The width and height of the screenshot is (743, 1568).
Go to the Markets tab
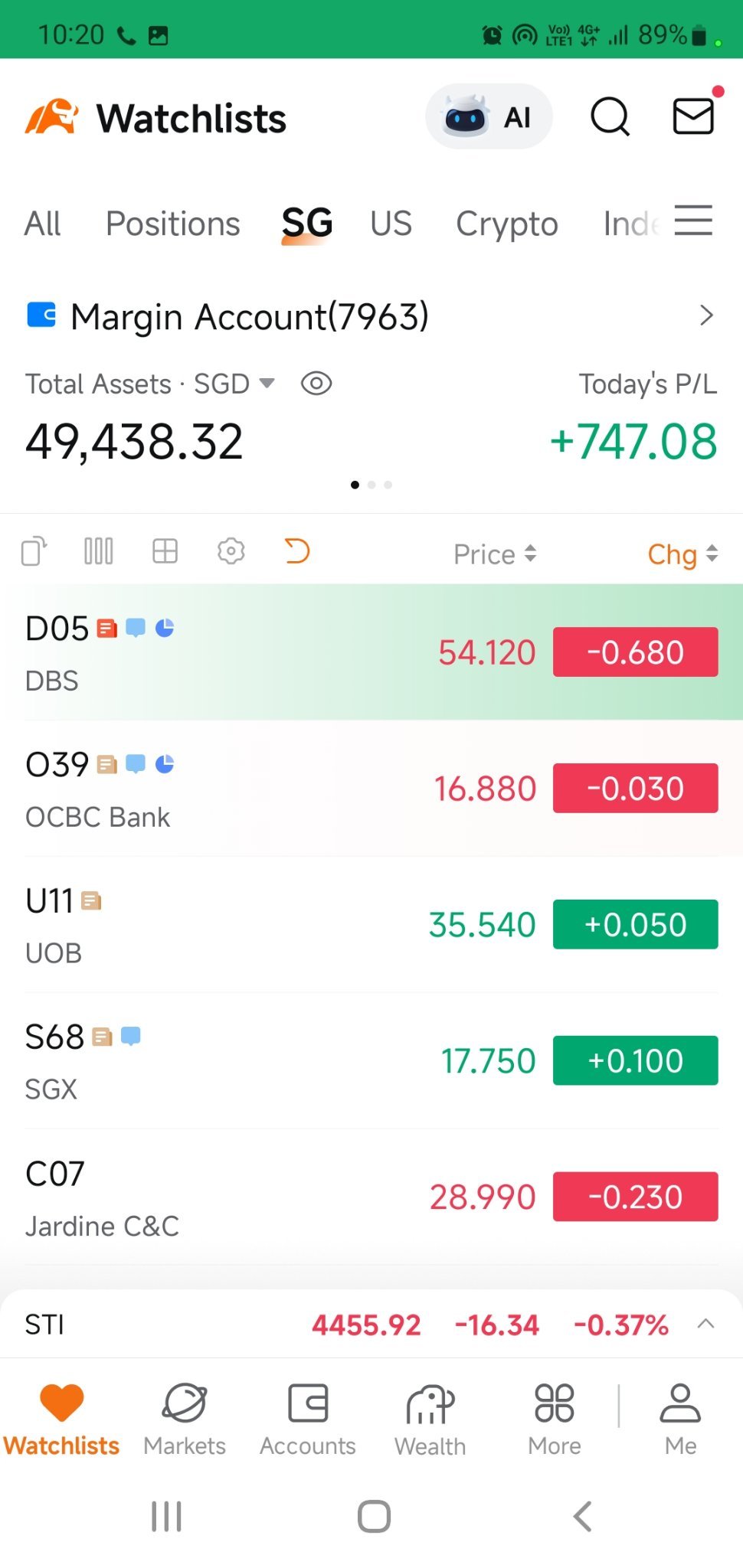pos(185,1419)
